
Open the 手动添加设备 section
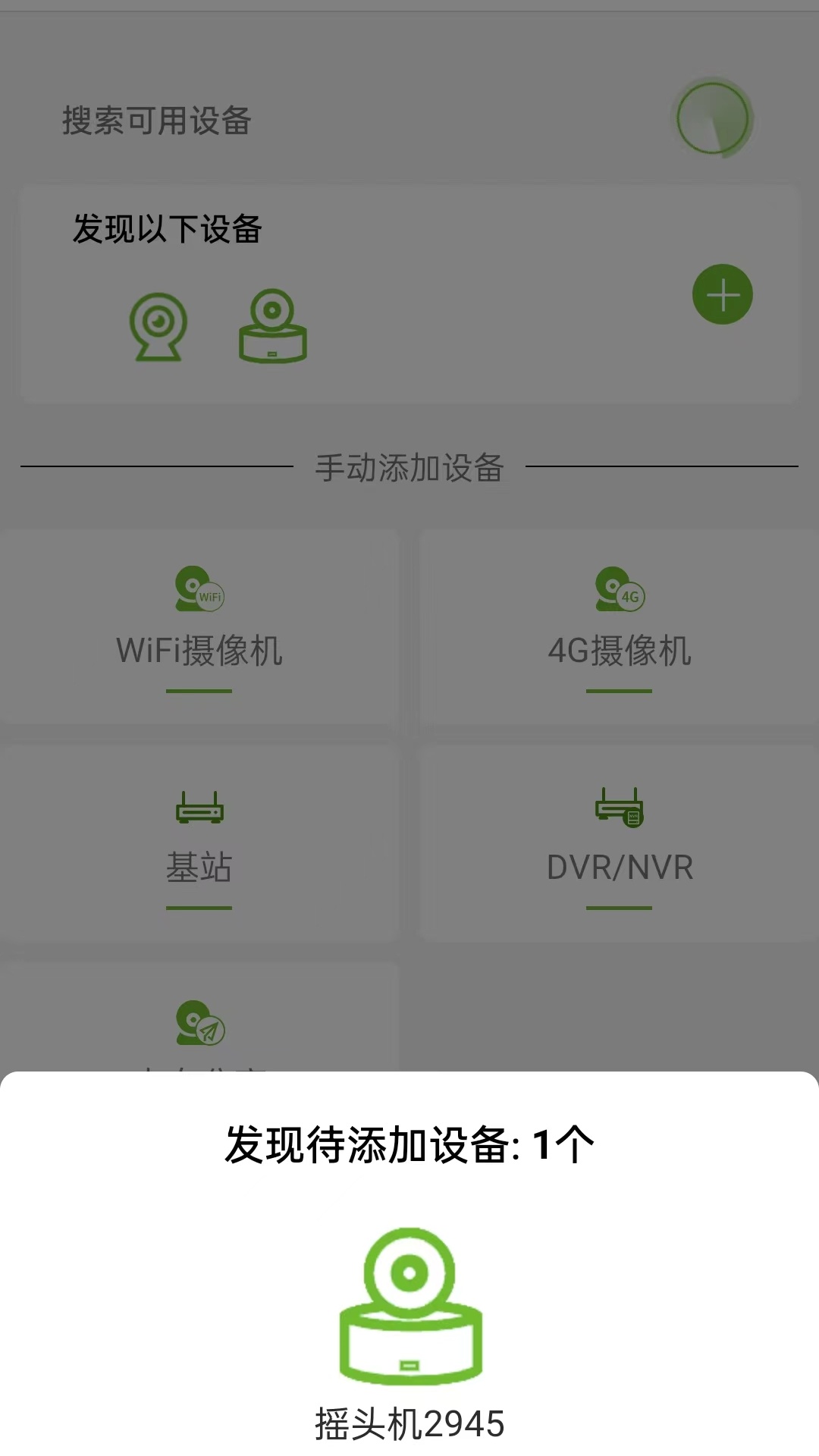pos(409,468)
